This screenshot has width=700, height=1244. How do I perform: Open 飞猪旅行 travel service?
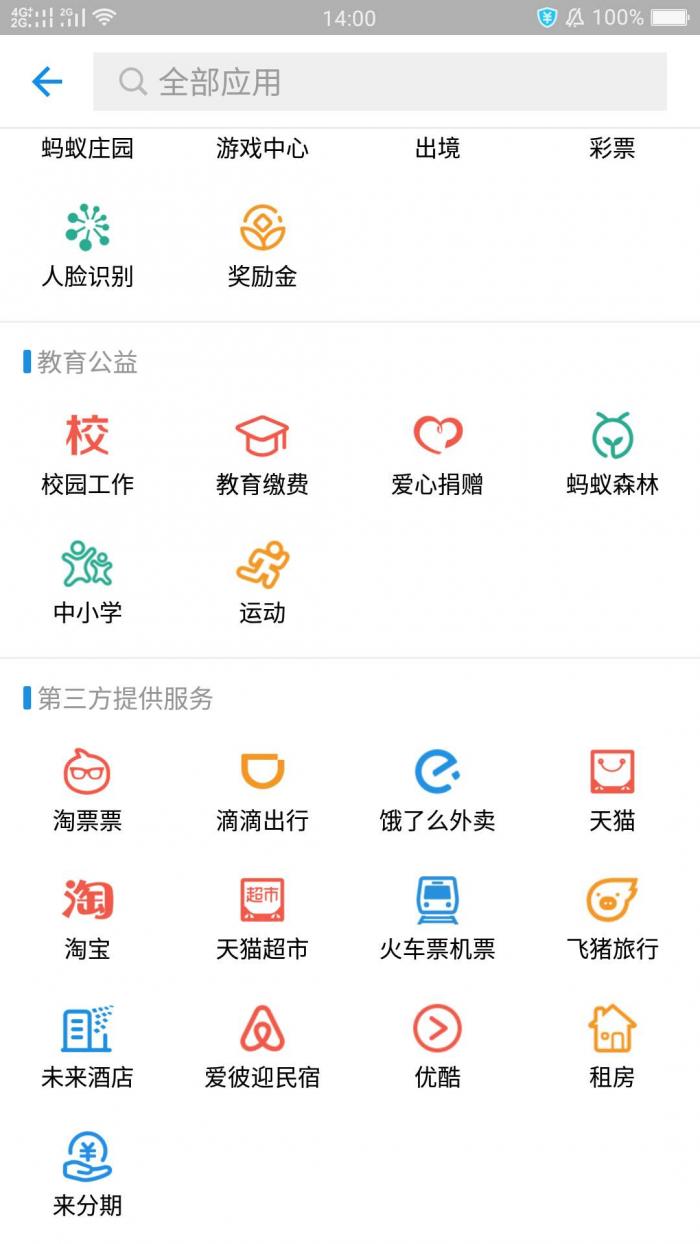(612, 901)
